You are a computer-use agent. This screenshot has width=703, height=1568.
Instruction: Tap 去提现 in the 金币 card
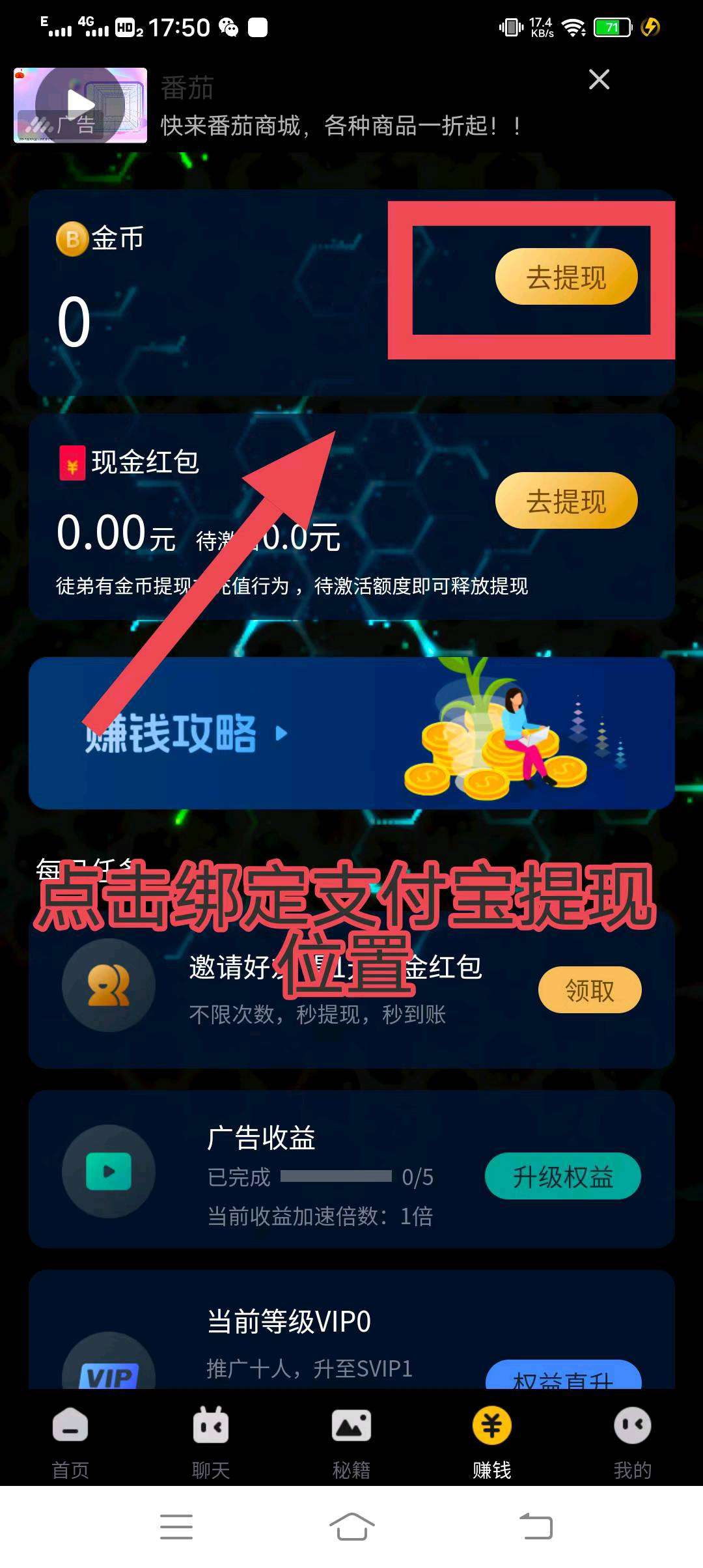coord(566,277)
